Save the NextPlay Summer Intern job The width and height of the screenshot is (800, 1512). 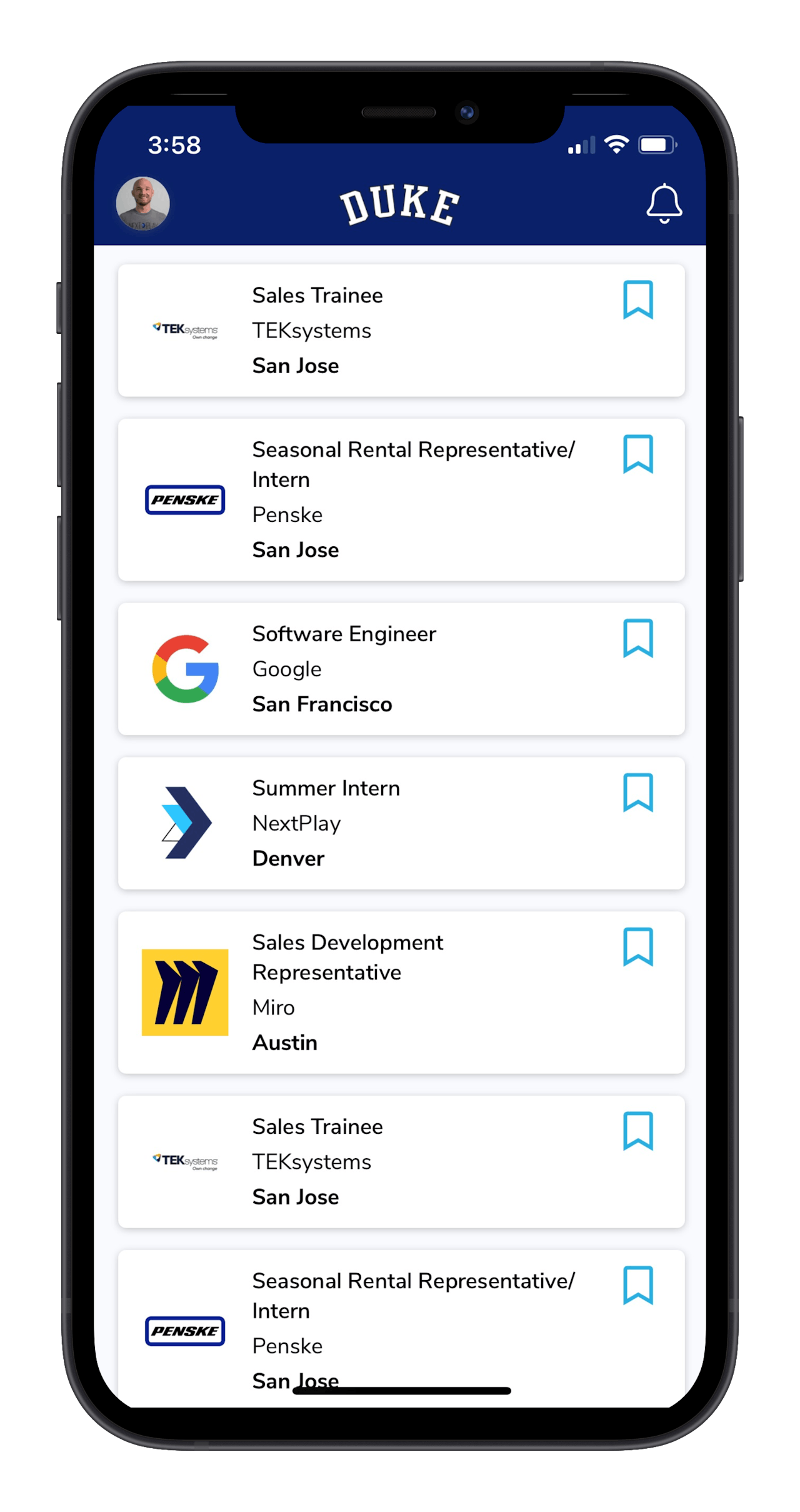637,793
